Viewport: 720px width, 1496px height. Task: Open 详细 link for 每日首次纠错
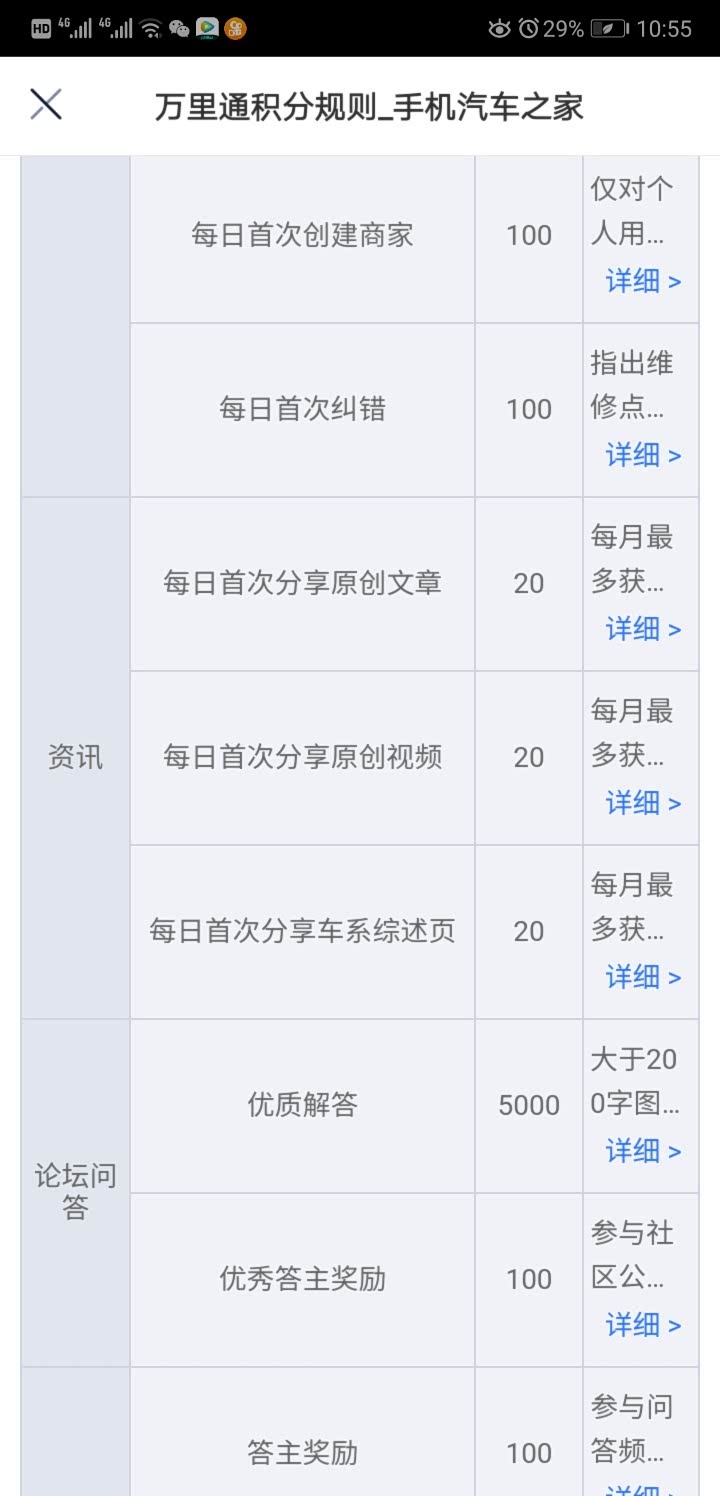[642, 455]
